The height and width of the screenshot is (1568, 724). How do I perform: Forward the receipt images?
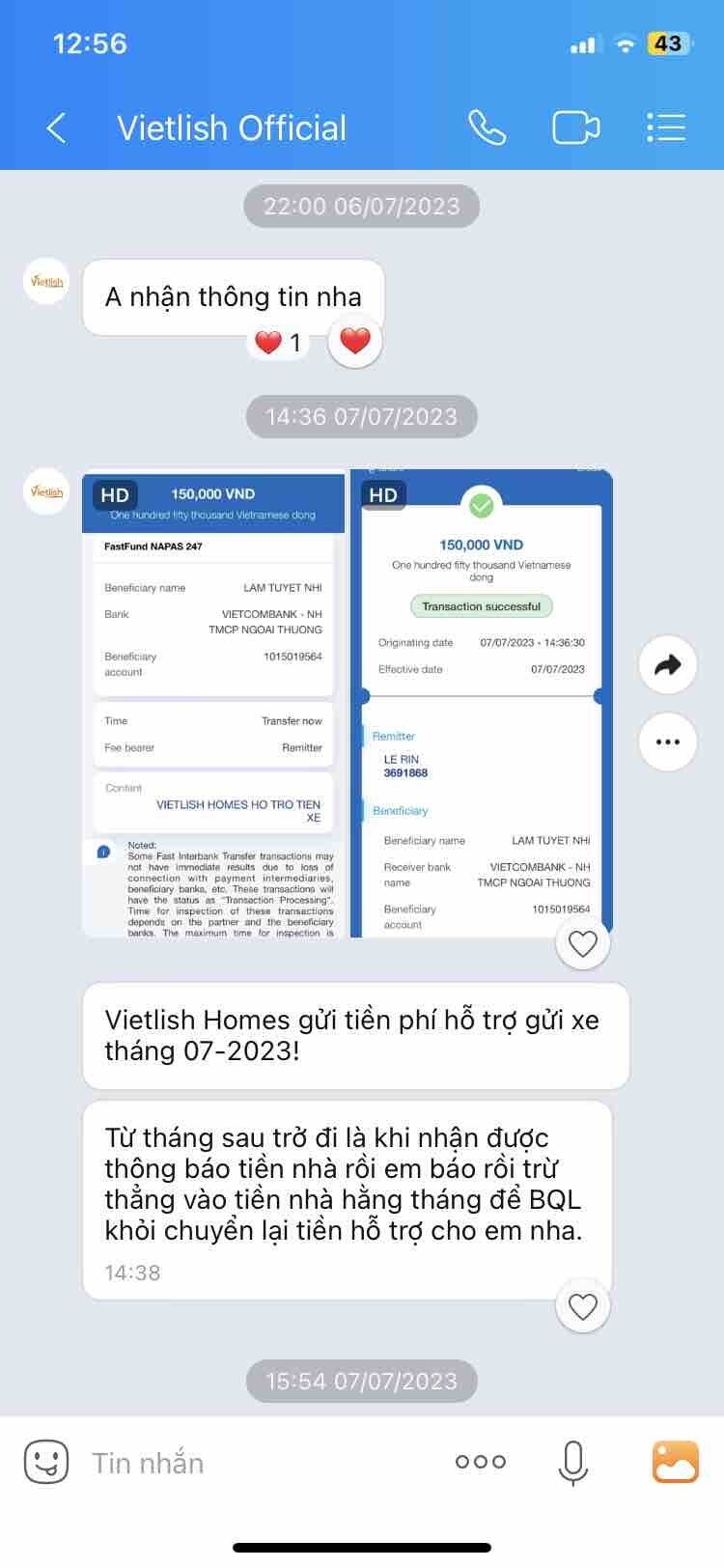667,665
